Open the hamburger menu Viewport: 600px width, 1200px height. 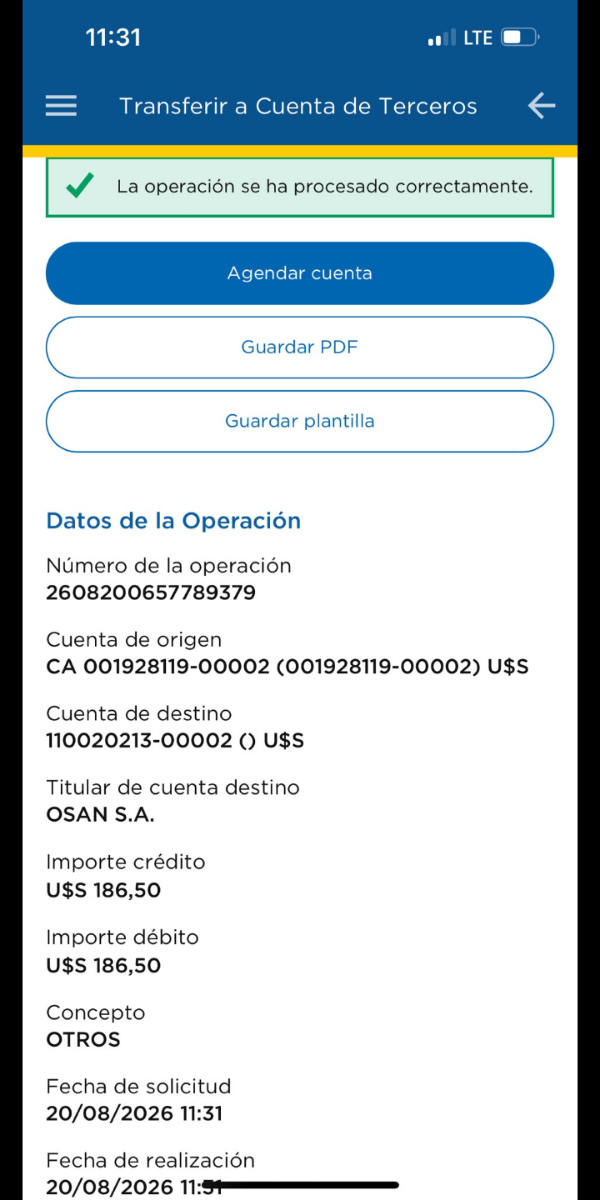[x=61, y=106]
